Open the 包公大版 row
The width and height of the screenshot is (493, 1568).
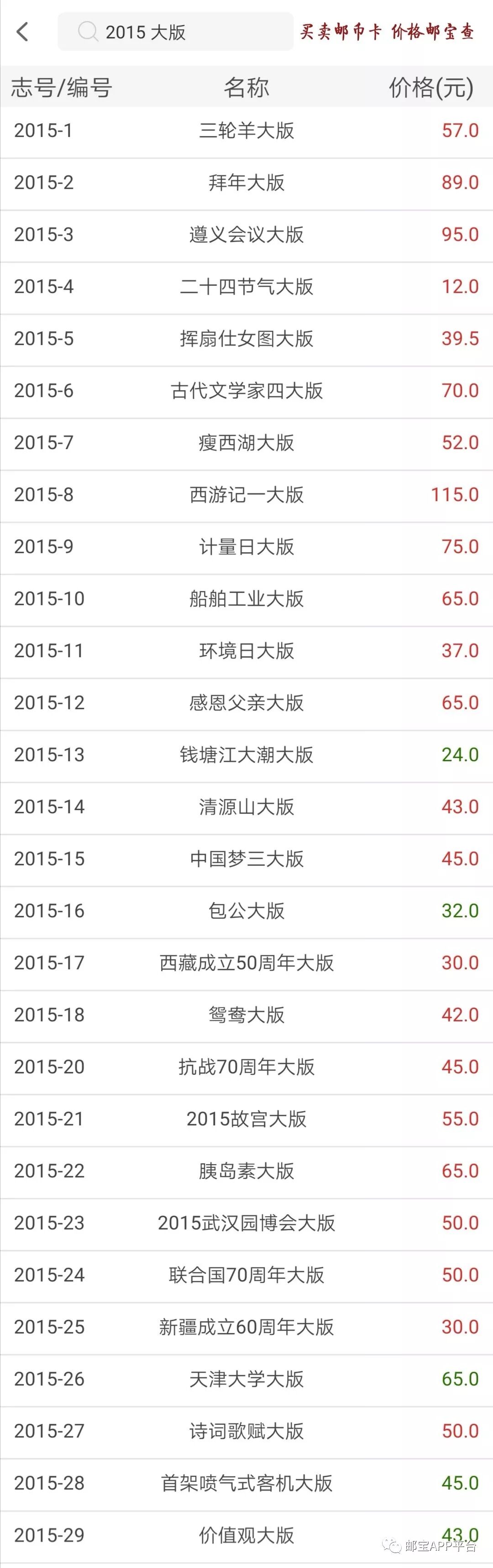coord(246,911)
